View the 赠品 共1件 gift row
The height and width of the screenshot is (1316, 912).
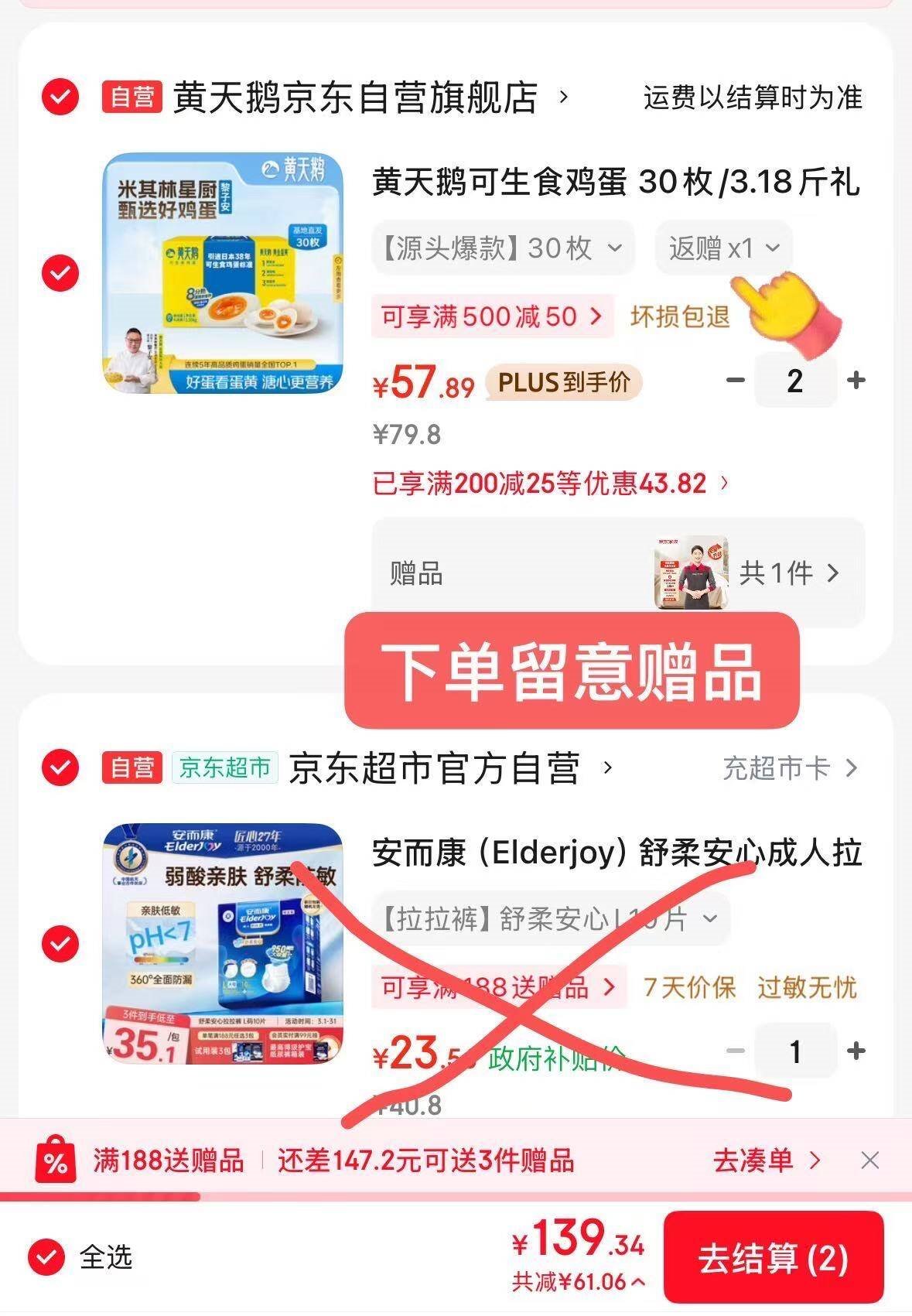pyautogui.click(x=617, y=574)
